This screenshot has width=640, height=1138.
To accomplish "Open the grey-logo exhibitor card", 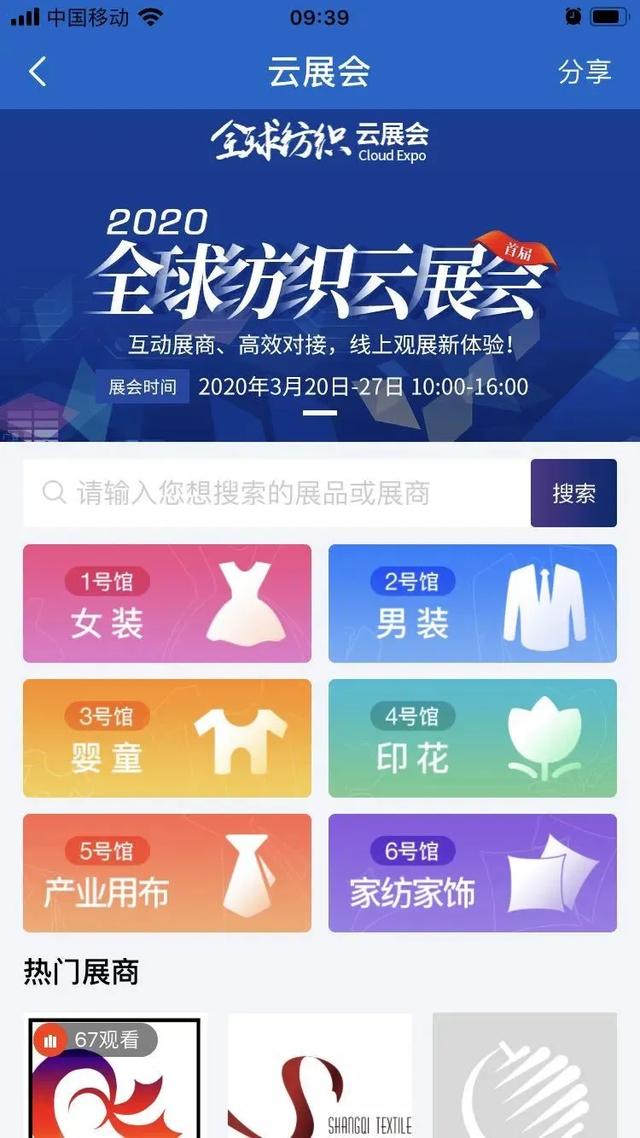I will tap(525, 1076).
